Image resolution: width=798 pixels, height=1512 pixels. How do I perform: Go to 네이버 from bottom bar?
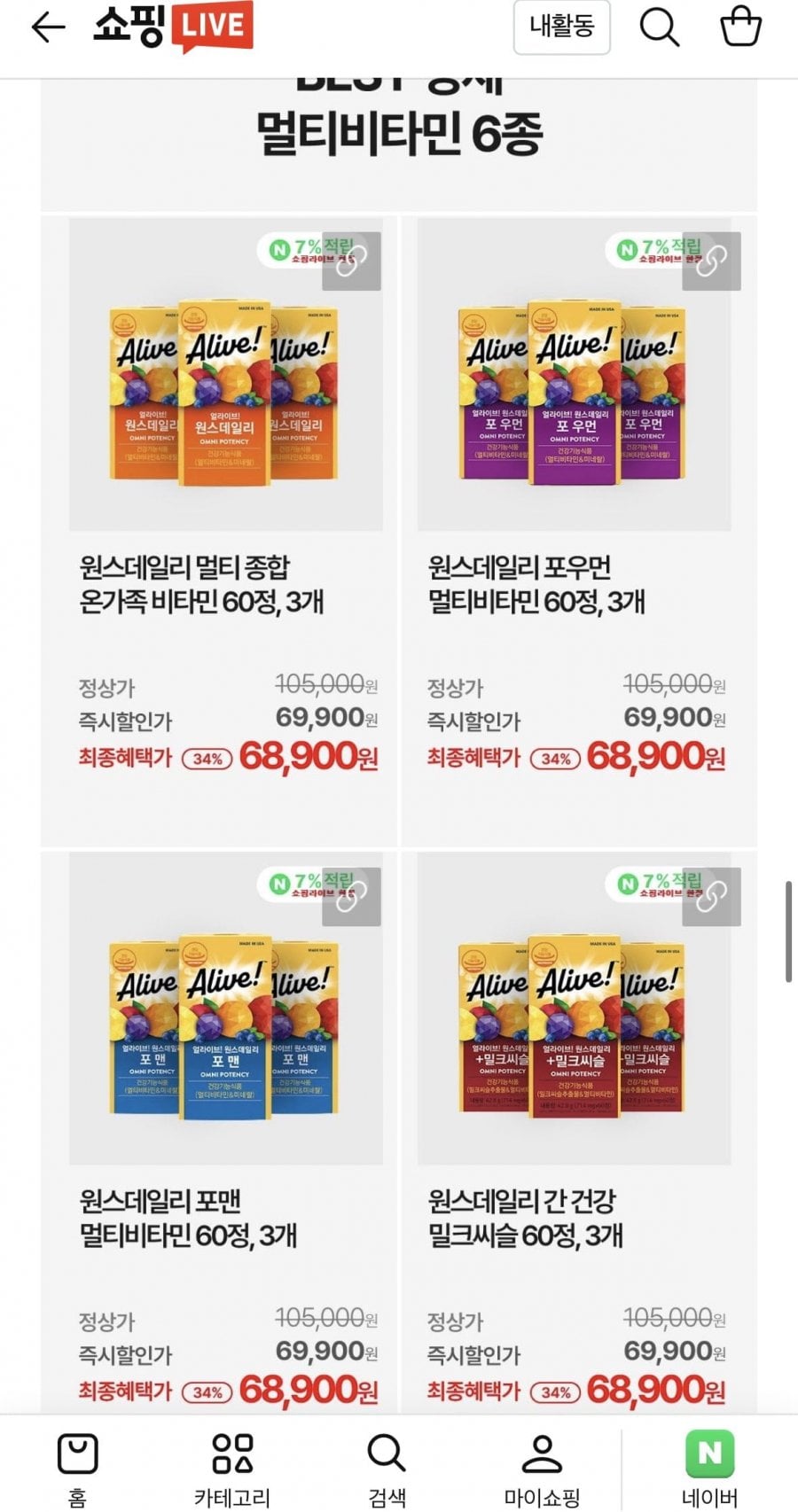tap(709, 1467)
